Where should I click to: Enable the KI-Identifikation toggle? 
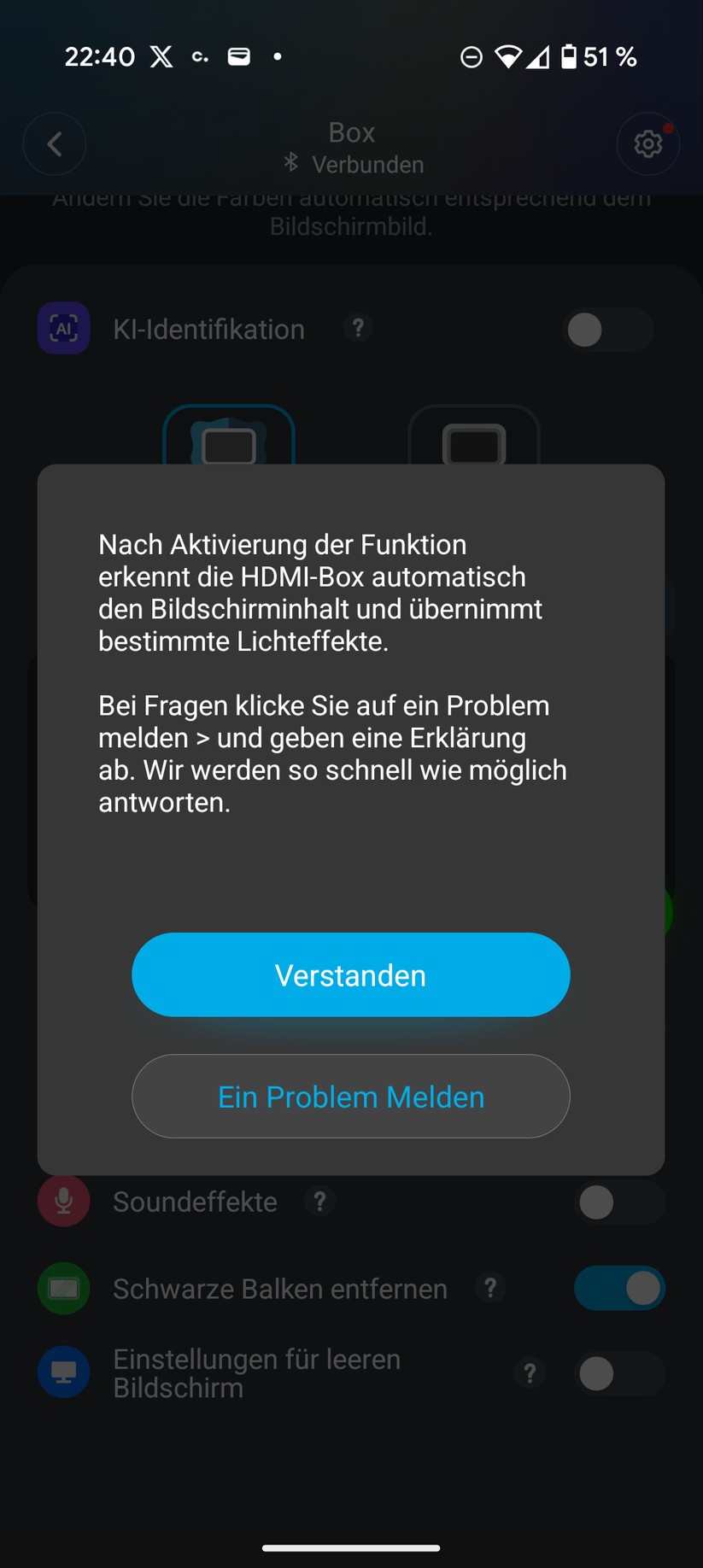(608, 330)
